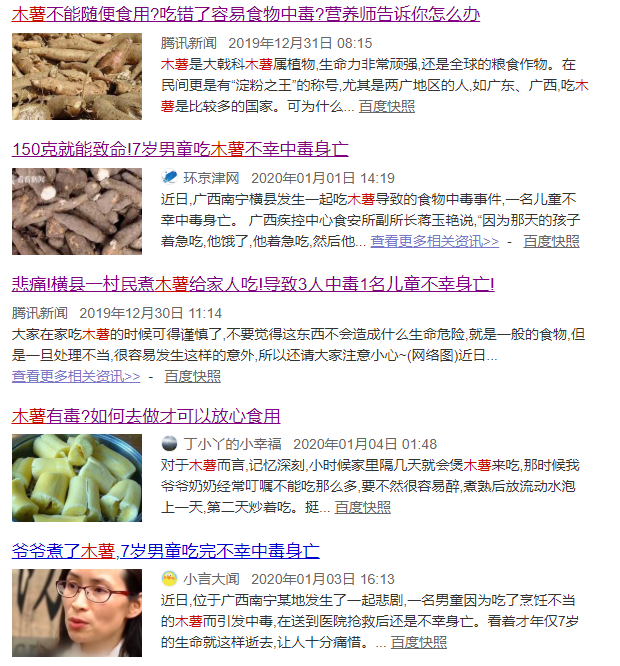Open headline 悲痛!横县一村民煮木薯给家人吃
The height and width of the screenshot is (666, 620).
point(253,284)
